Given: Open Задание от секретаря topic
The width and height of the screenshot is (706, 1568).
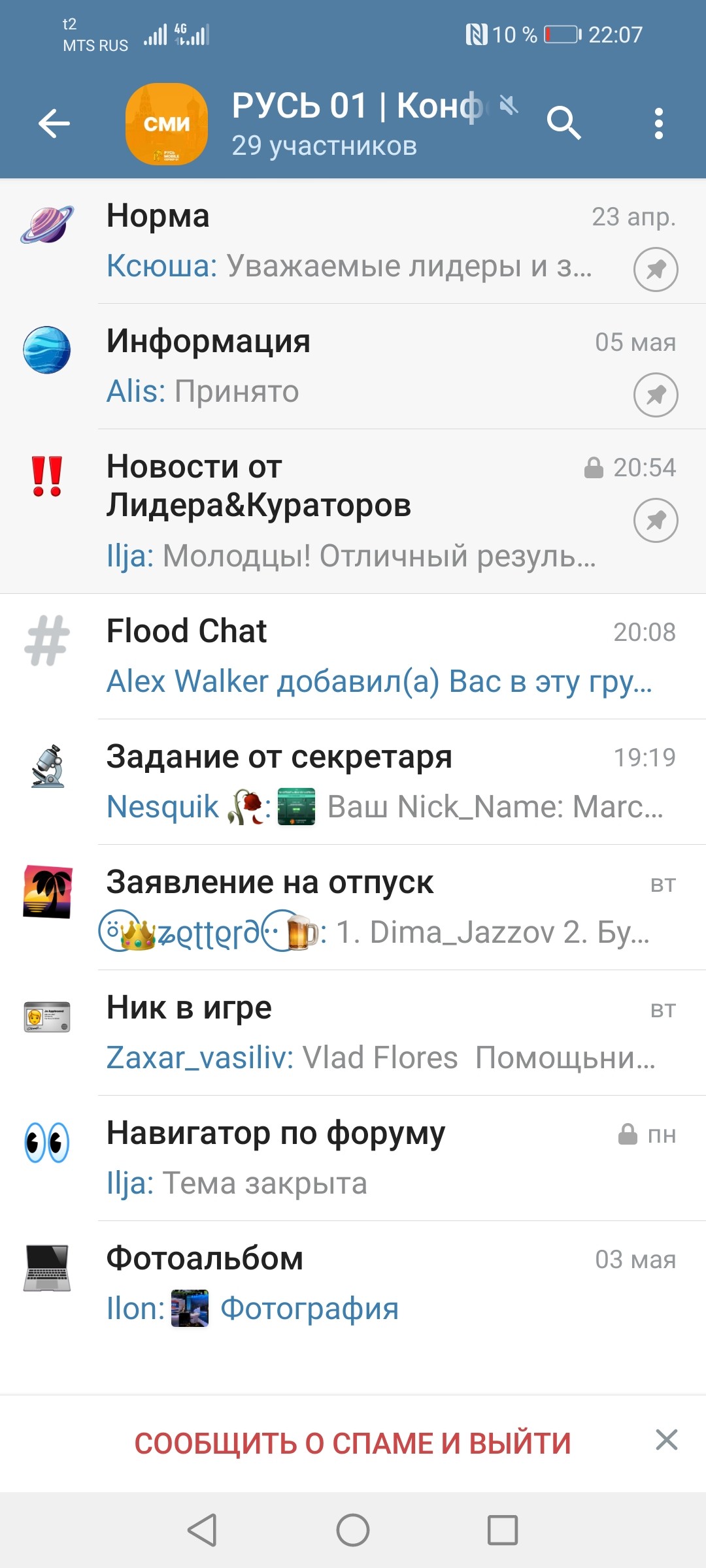Looking at the screenshot, I should (353, 782).
